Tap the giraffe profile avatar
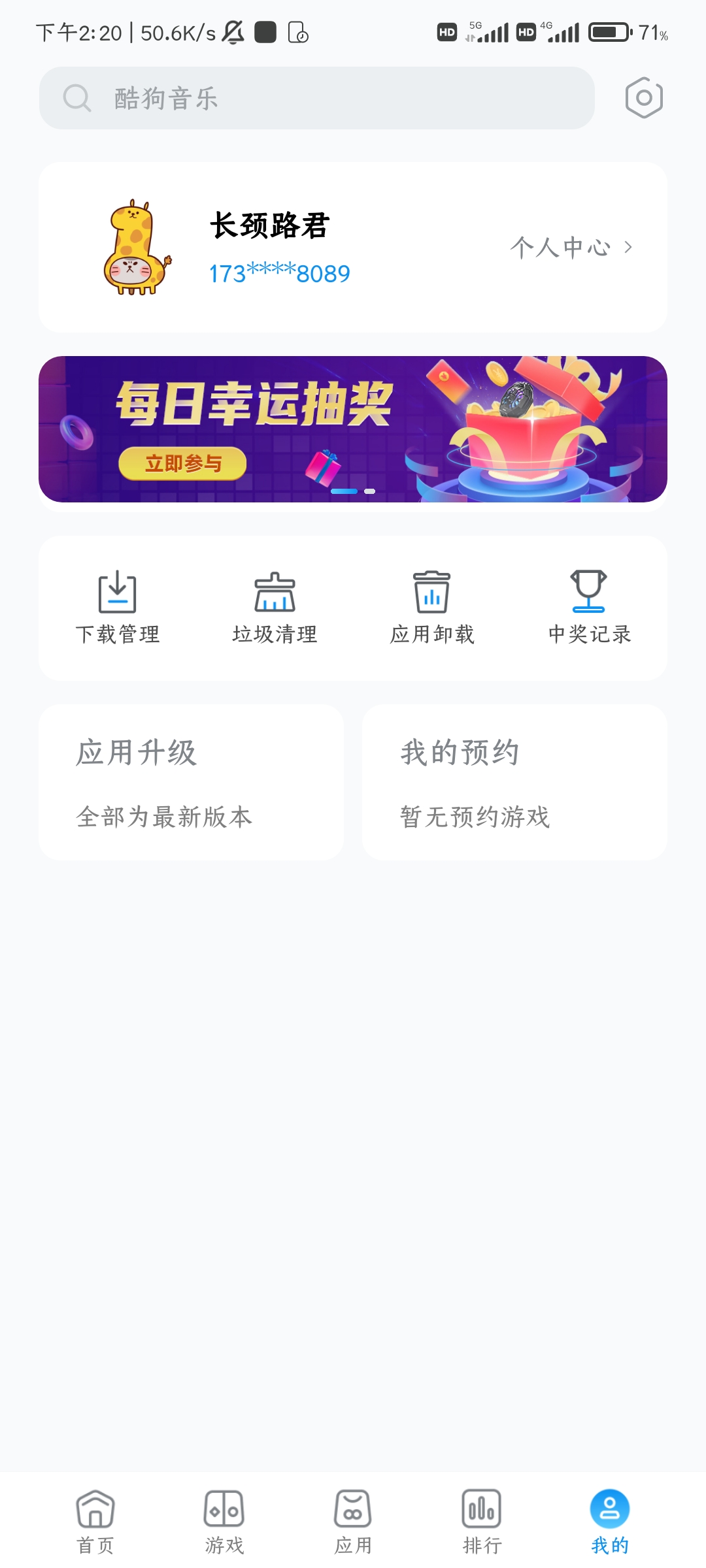Image resolution: width=706 pixels, height=1568 pixels. 137,248
